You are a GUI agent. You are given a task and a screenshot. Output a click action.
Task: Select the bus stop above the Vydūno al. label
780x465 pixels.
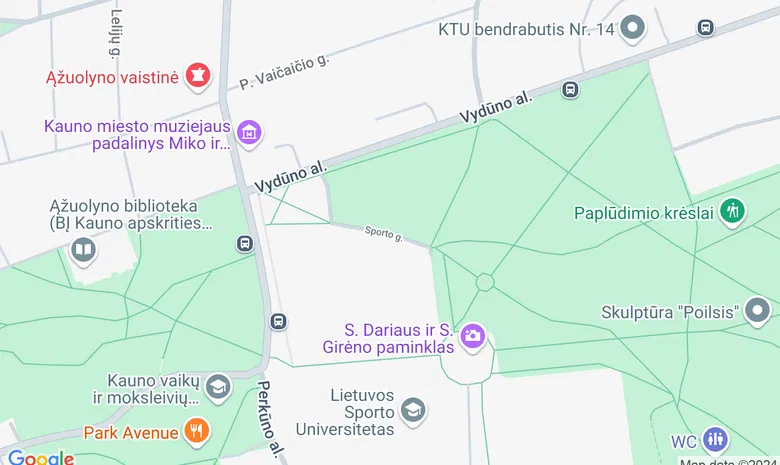coord(570,89)
